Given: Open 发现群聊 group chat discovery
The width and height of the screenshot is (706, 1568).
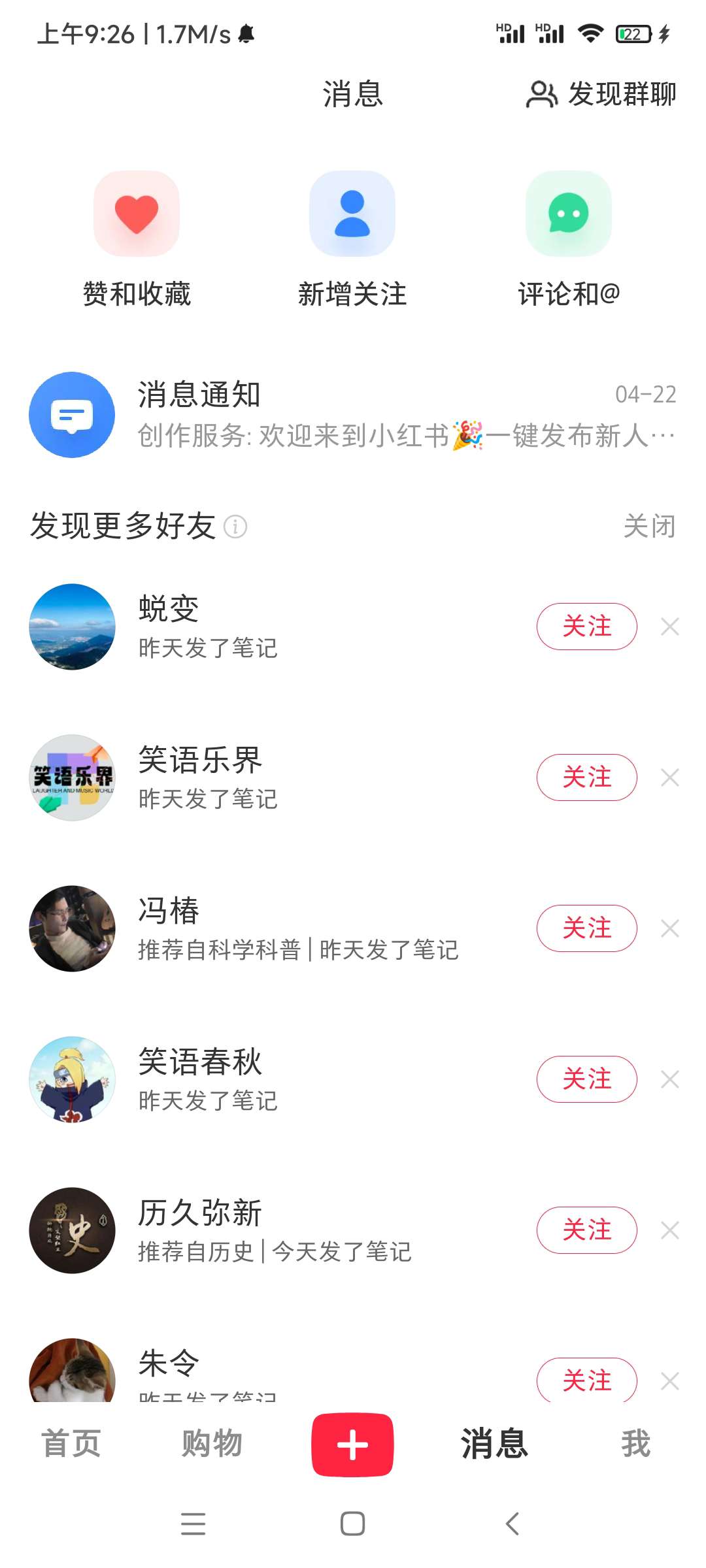Looking at the screenshot, I should point(601,94).
